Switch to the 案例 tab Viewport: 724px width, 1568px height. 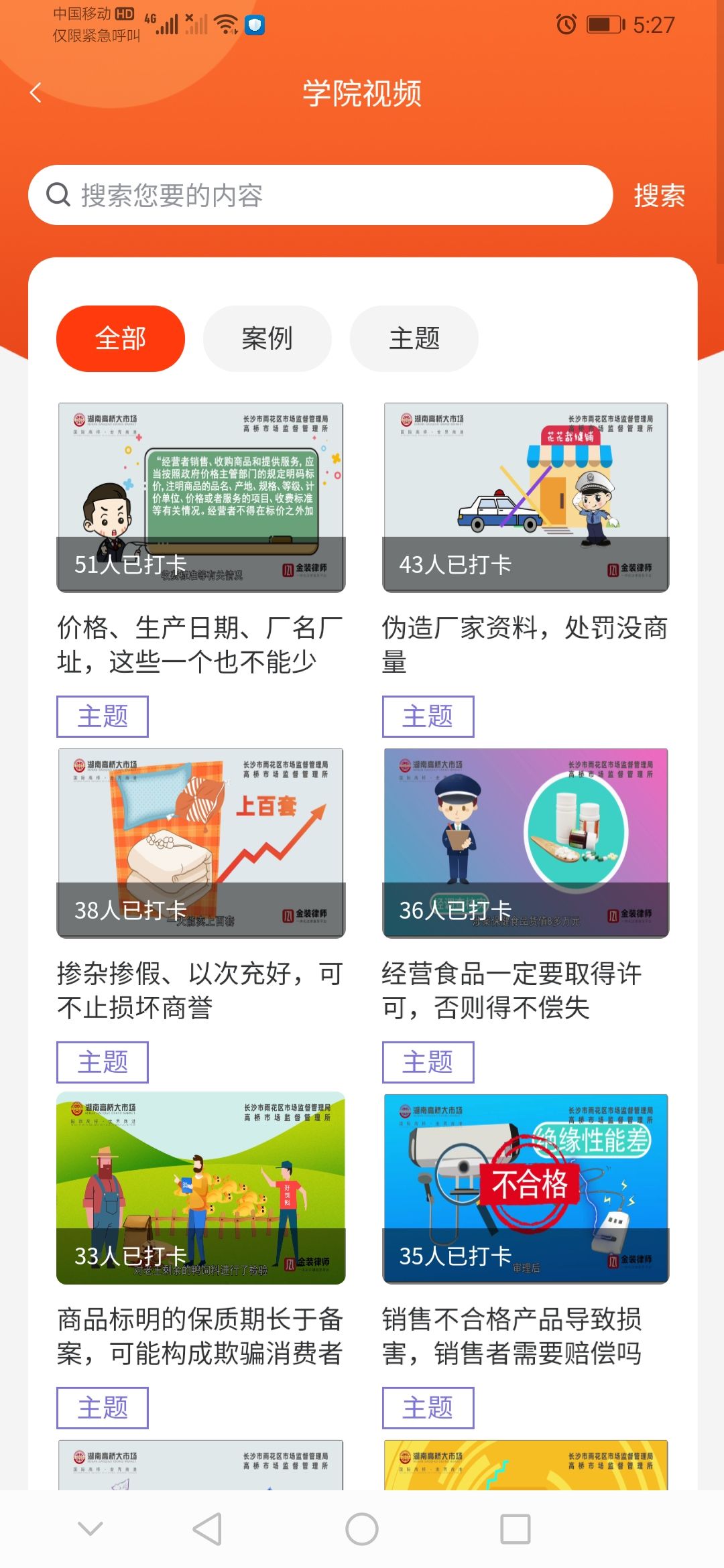coord(267,338)
